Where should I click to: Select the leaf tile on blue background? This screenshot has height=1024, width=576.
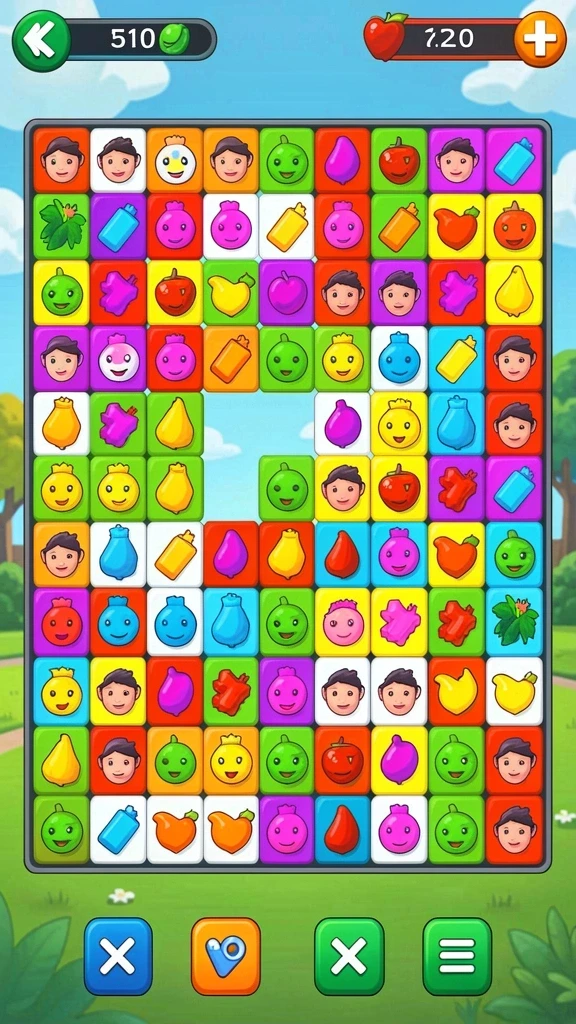514,622
